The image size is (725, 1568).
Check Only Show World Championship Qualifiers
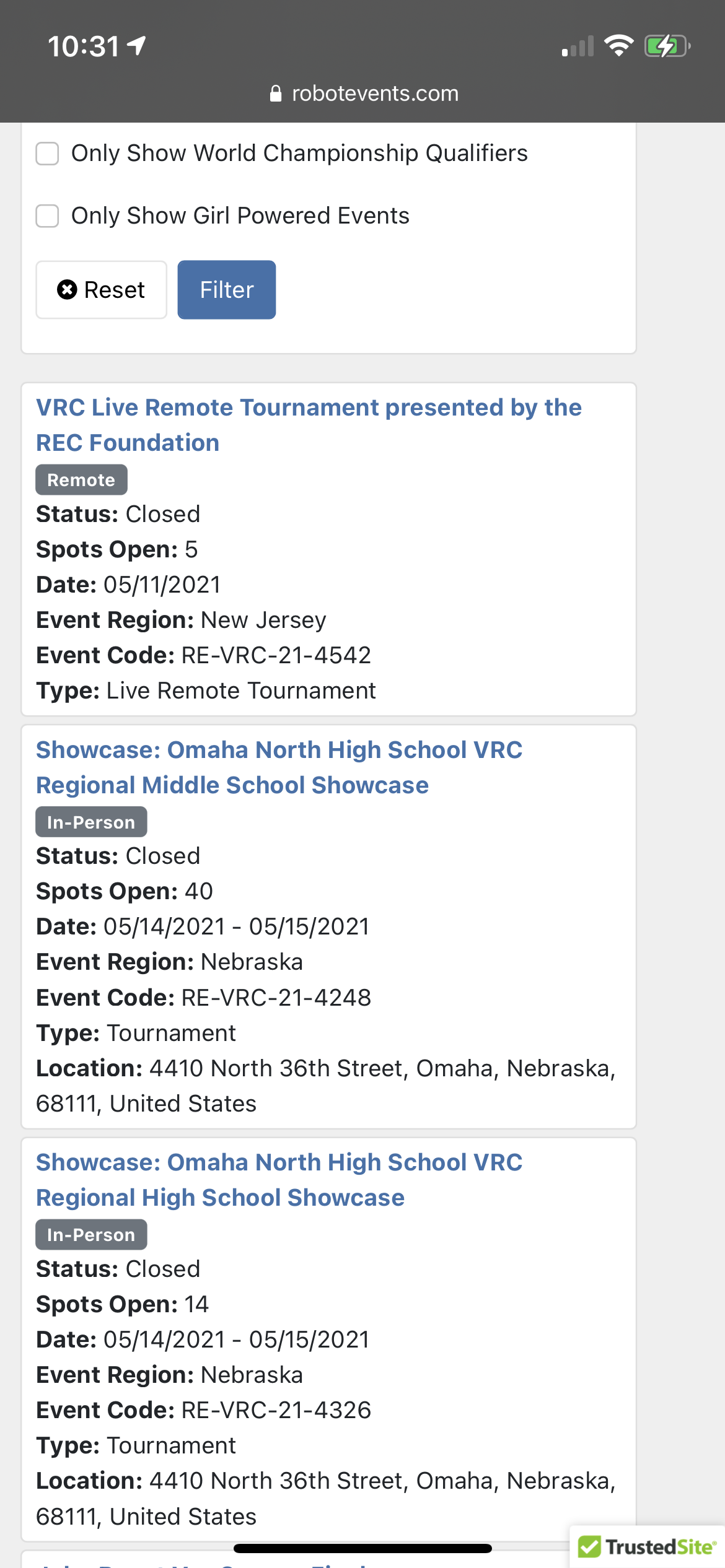click(x=47, y=154)
